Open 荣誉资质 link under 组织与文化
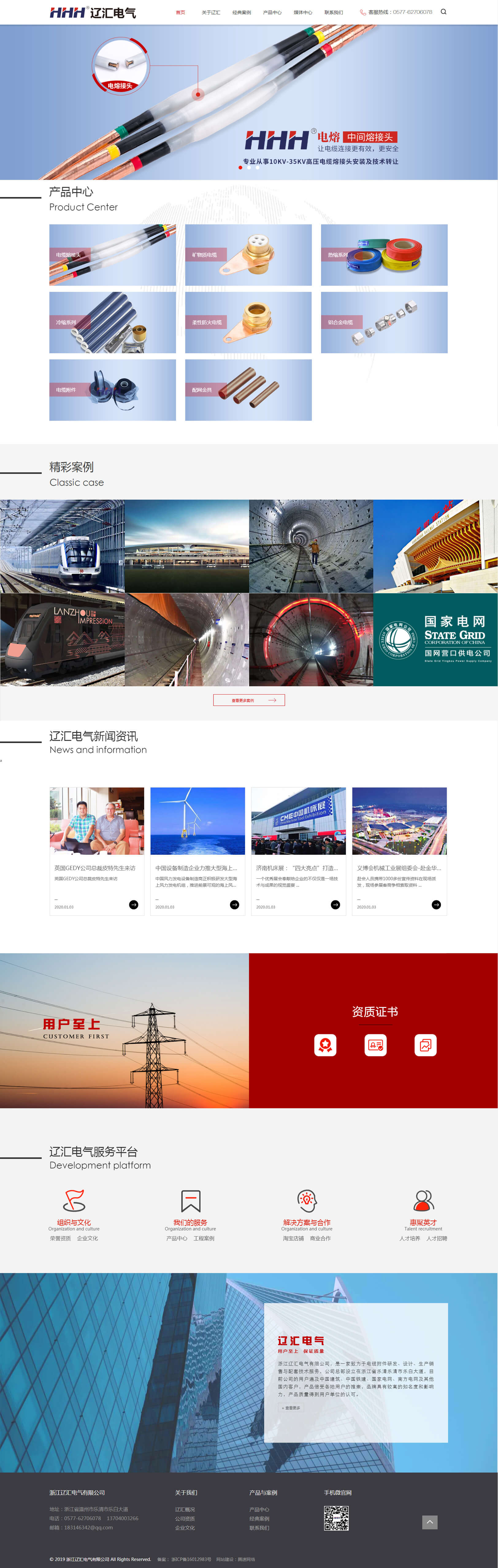Screen dimensions: 498x1568 tap(60, 1238)
